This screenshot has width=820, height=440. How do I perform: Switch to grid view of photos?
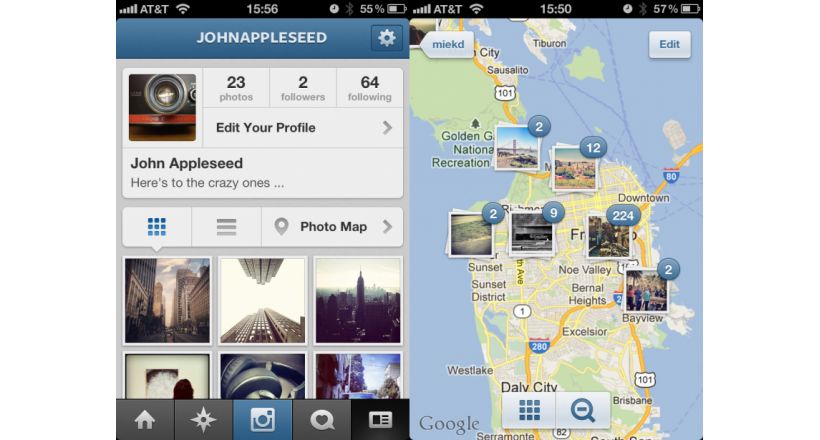point(157,227)
